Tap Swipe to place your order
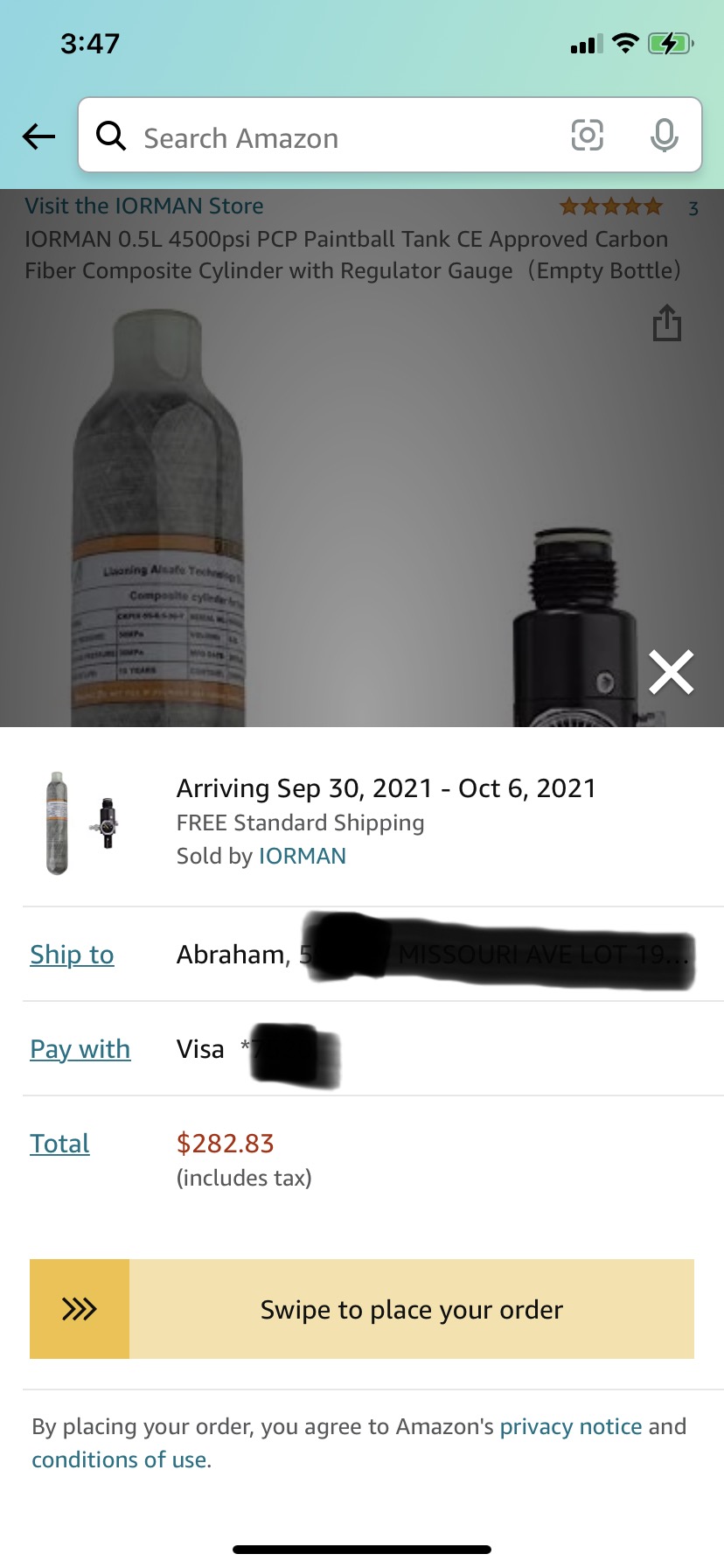The width and height of the screenshot is (724, 1568). (80, 1309)
